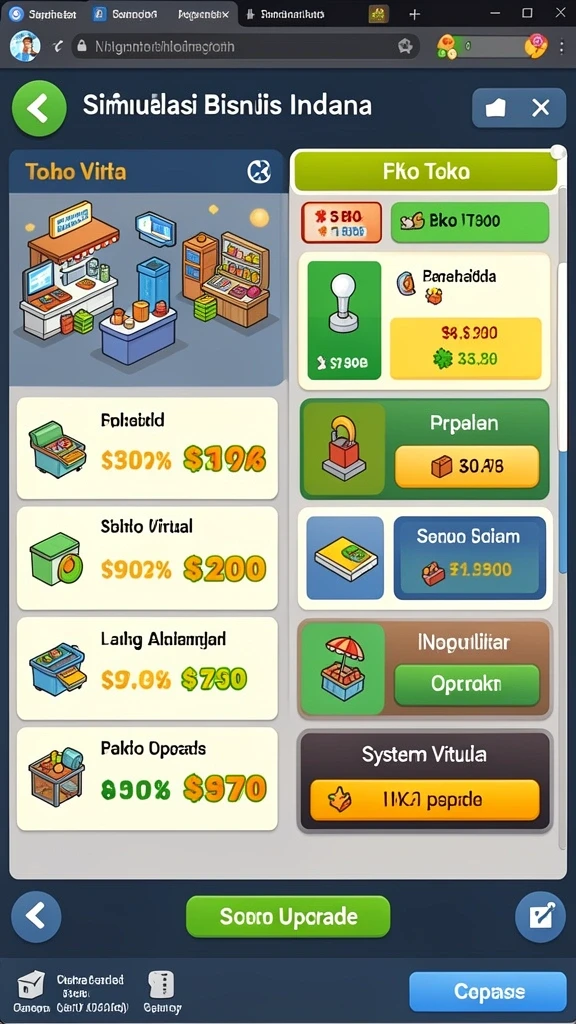Tap the orange IIKA peprde button
Image resolution: width=576 pixels, height=1024 pixels.
click(x=424, y=800)
